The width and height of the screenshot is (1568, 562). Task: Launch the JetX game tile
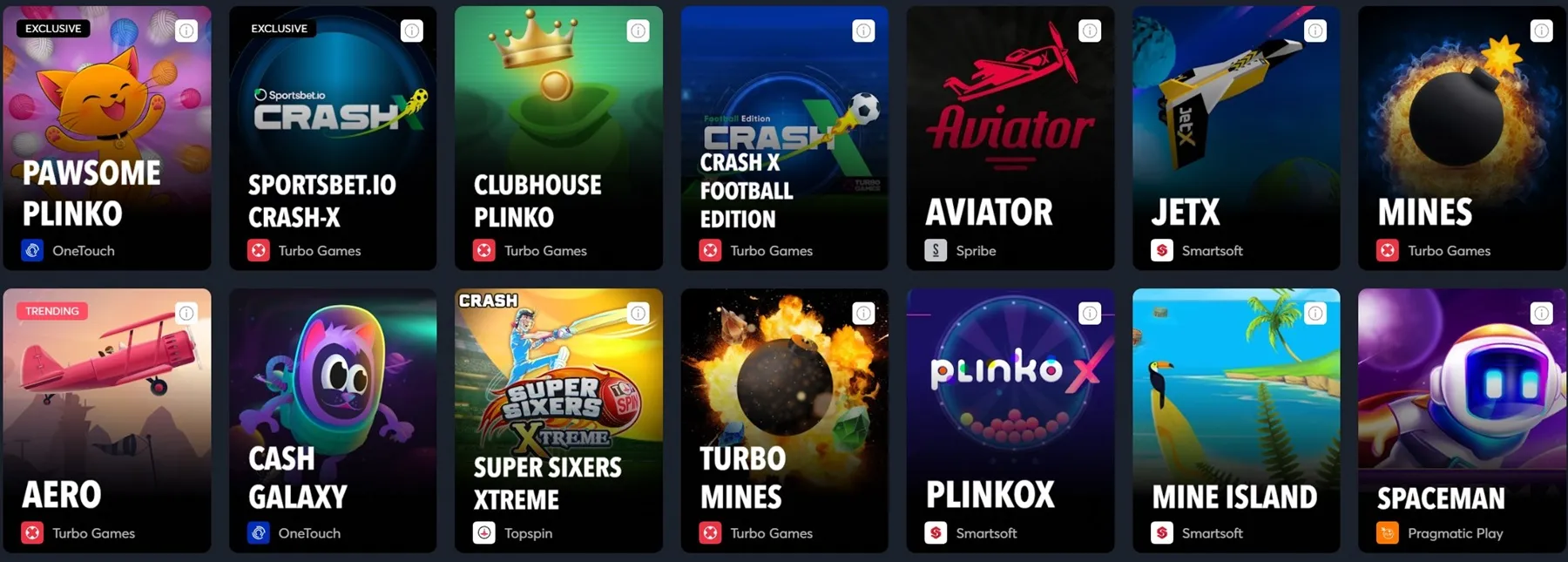[1235, 139]
